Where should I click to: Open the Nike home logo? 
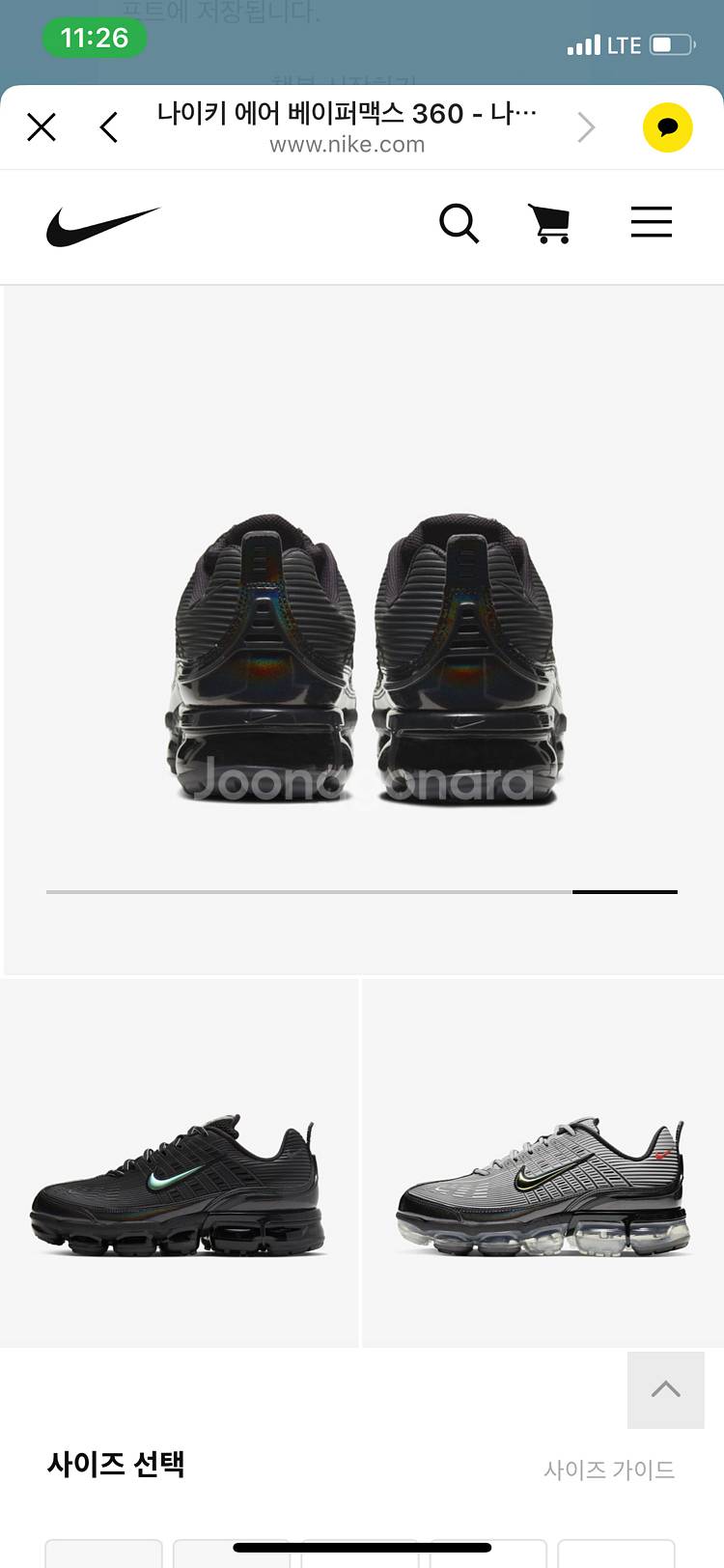pyautogui.click(x=102, y=226)
